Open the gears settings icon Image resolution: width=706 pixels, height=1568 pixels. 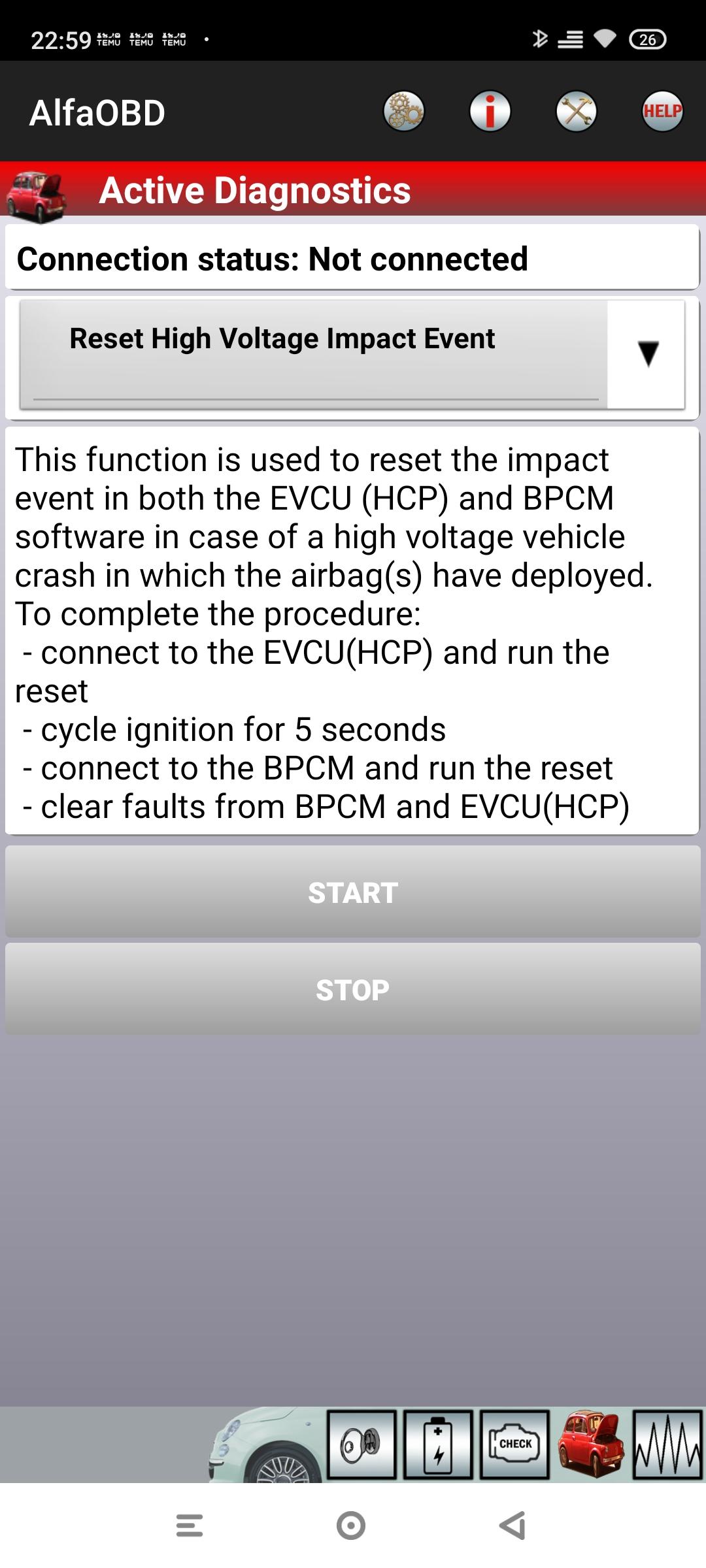(403, 111)
